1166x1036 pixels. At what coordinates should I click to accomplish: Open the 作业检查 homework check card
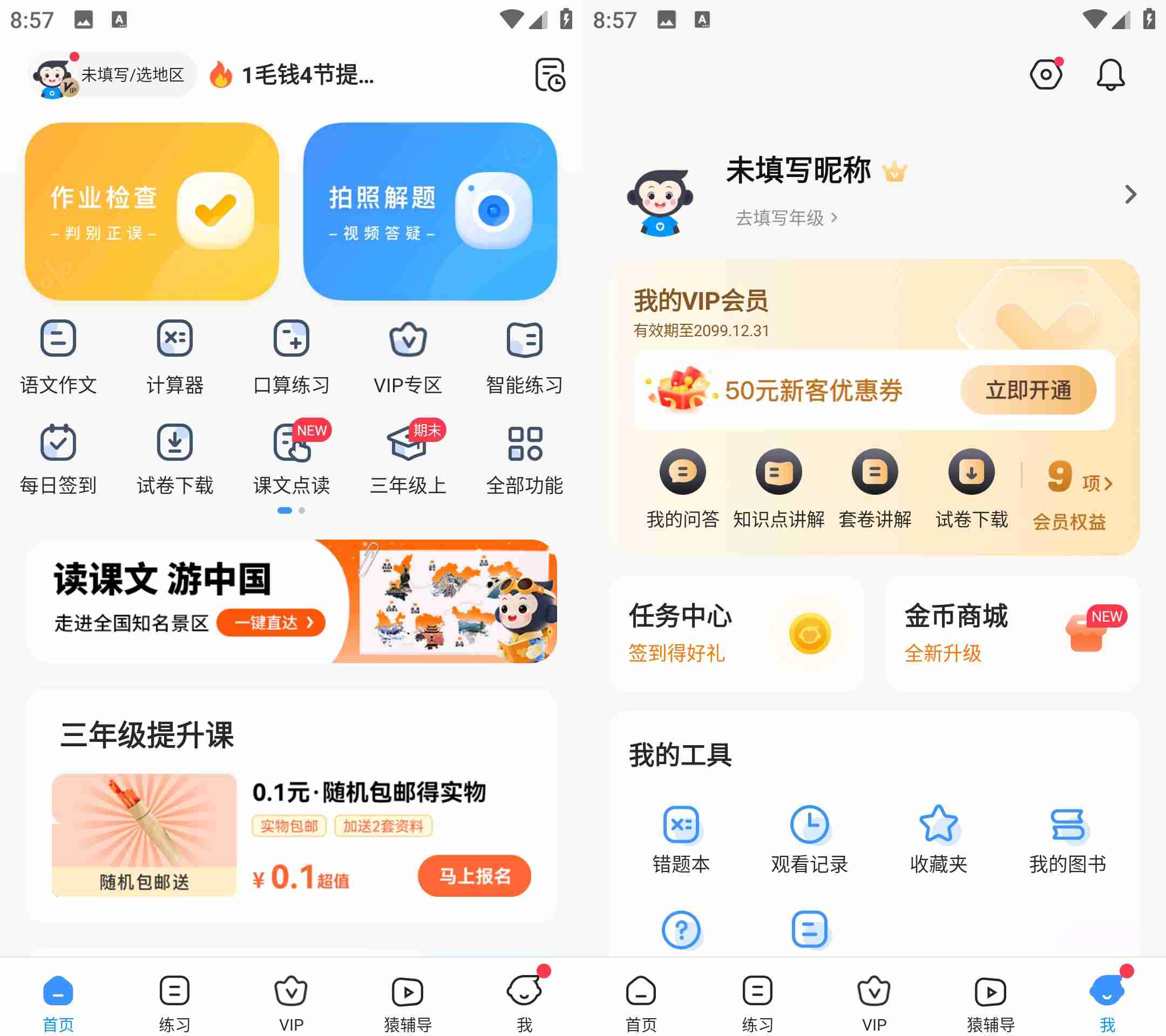pyautogui.click(x=152, y=211)
